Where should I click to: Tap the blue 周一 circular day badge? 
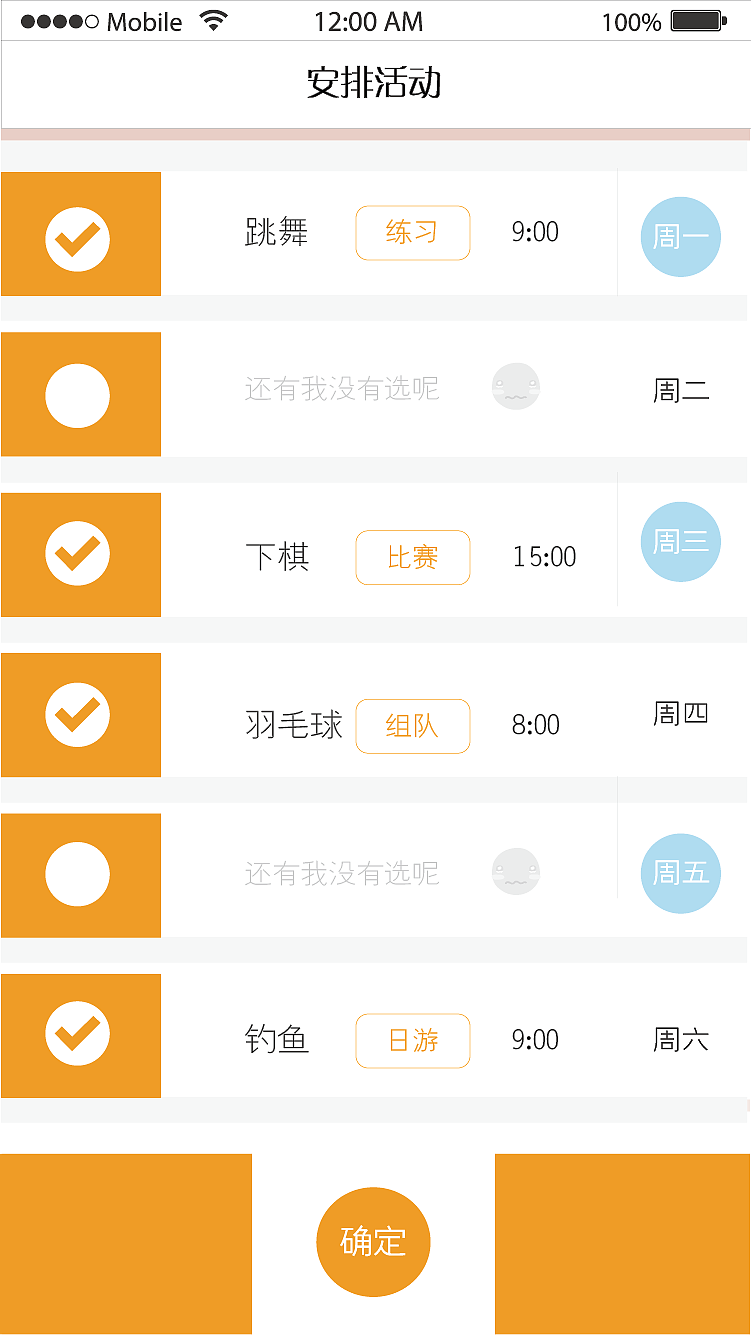(681, 237)
